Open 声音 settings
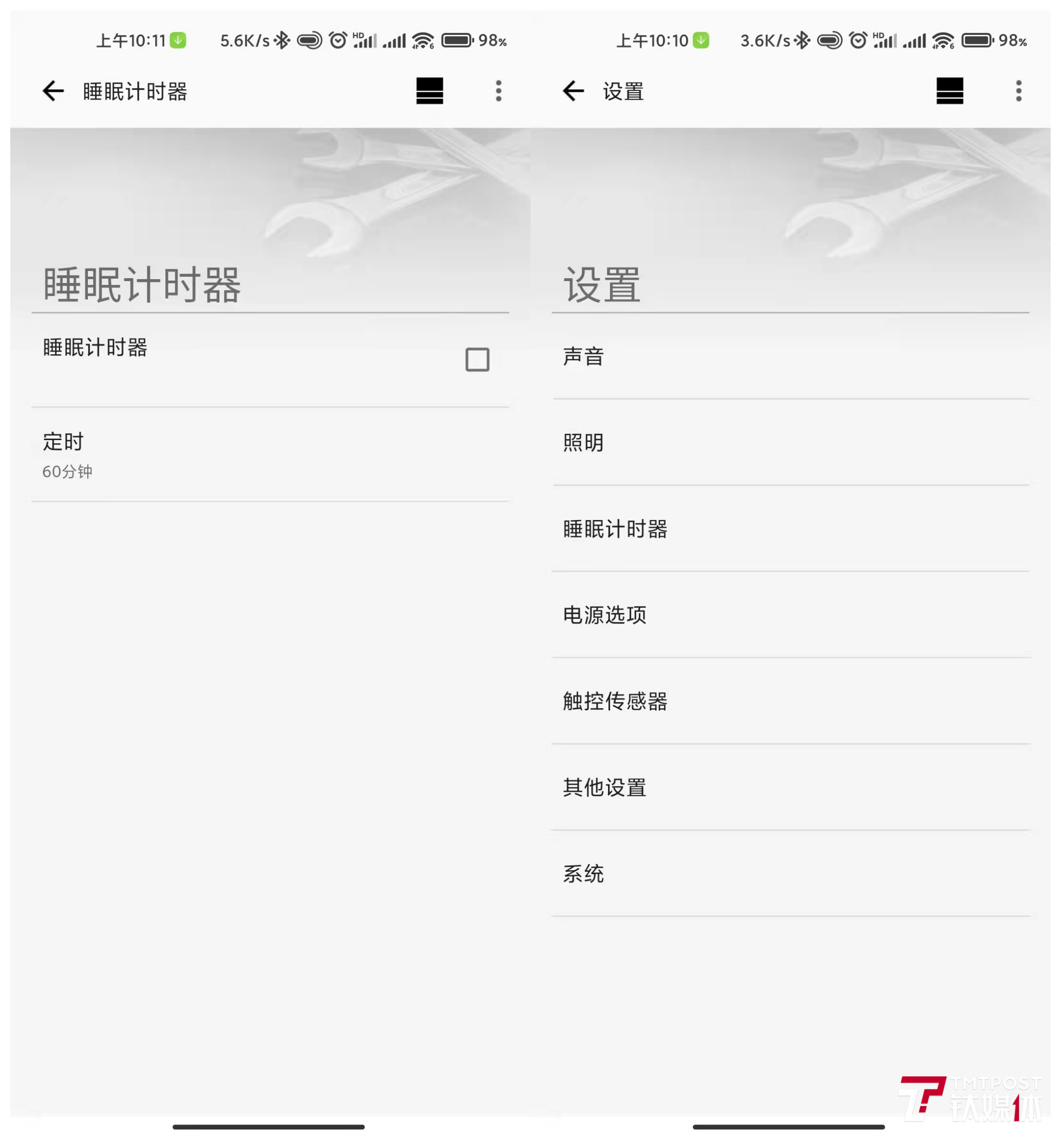 point(790,357)
